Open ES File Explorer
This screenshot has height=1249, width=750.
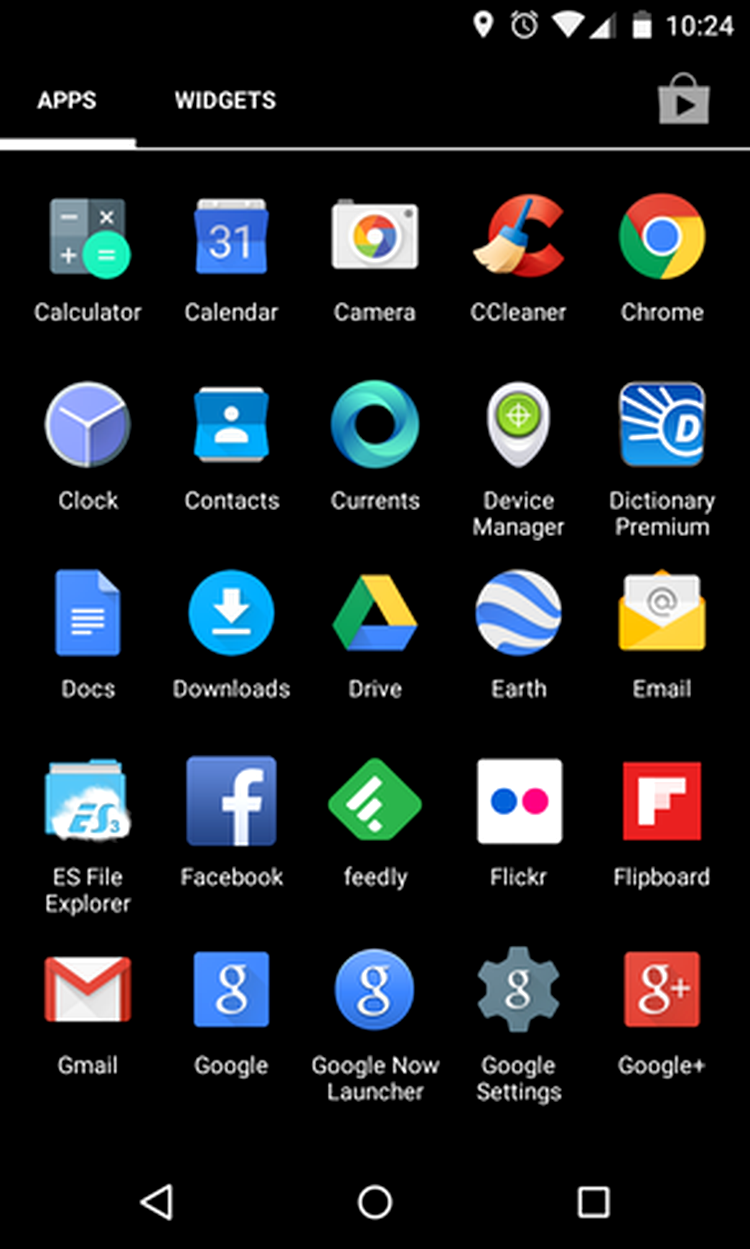tap(88, 801)
